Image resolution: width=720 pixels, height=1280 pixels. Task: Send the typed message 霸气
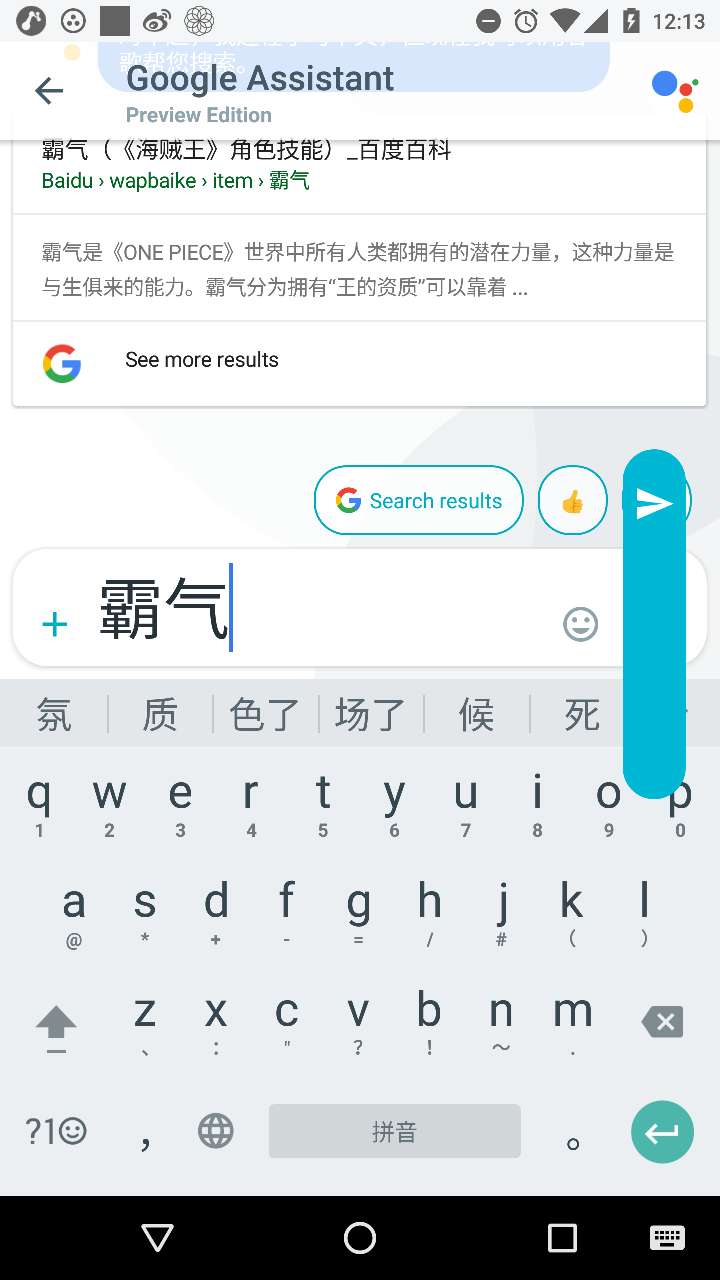654,503
